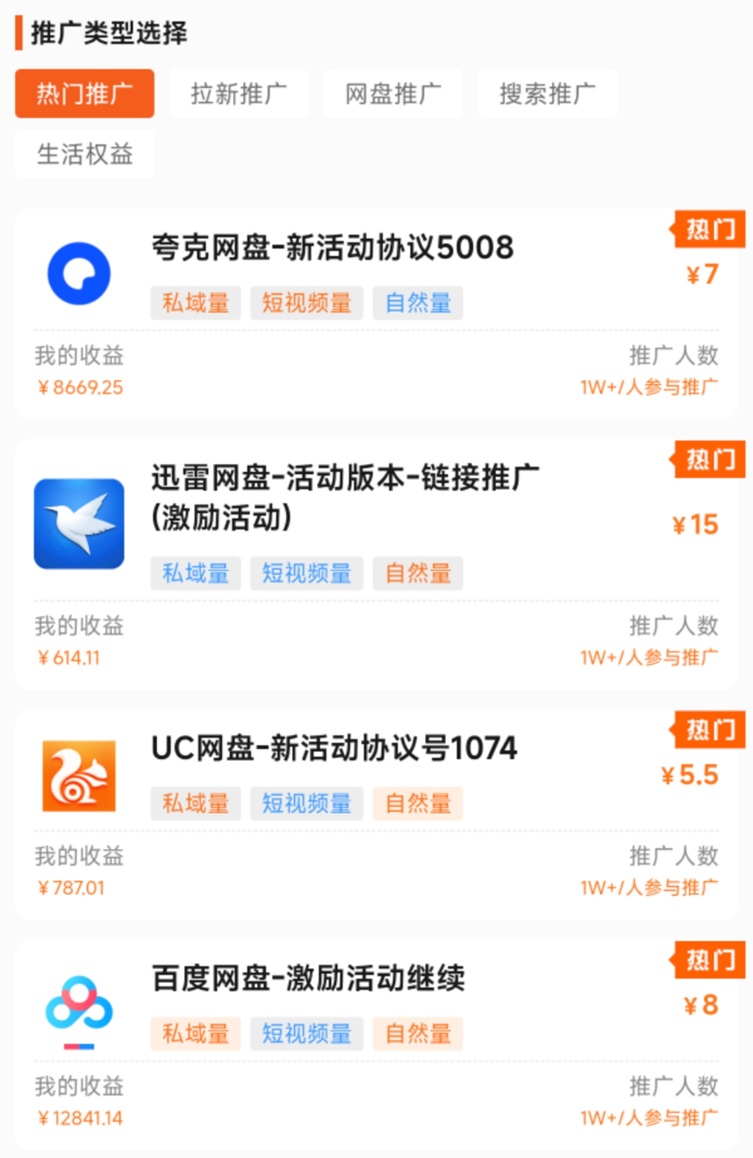The height and width of the screenshot is (1158, 753).
Task: Open the 搜索推广 tab
Action: 547,93
